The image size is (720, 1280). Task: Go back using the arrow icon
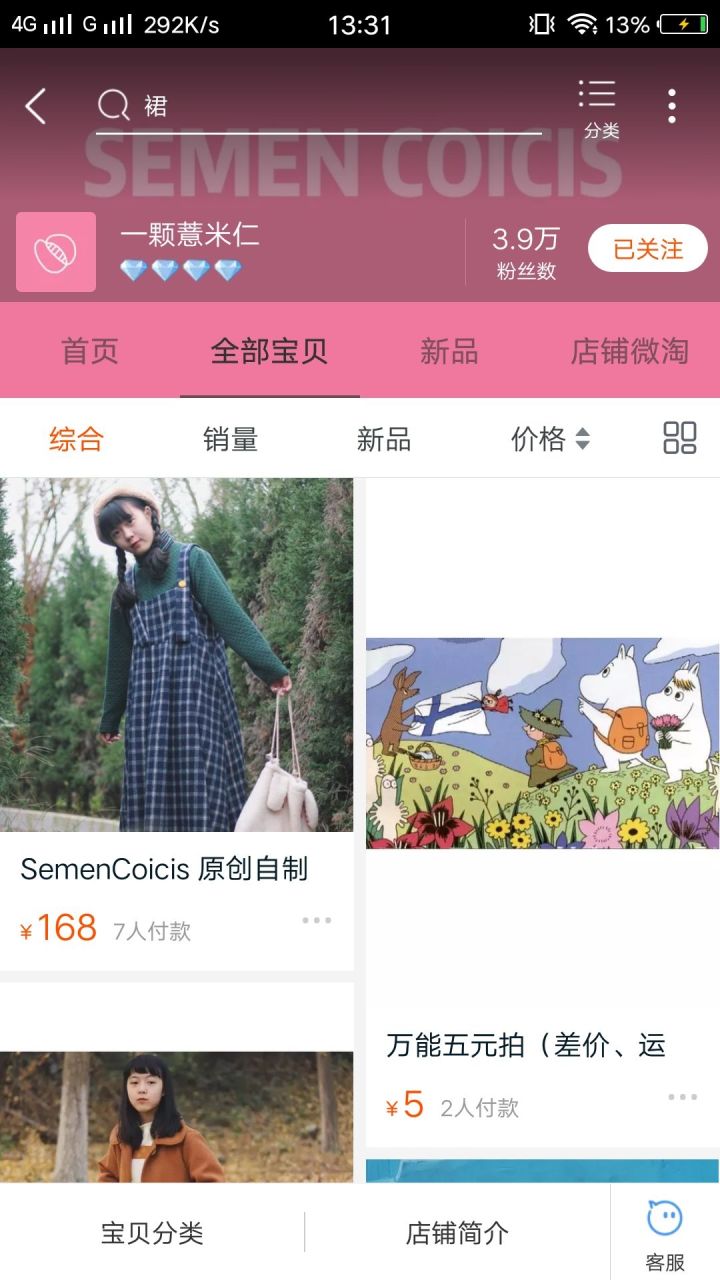pos(36,106)
